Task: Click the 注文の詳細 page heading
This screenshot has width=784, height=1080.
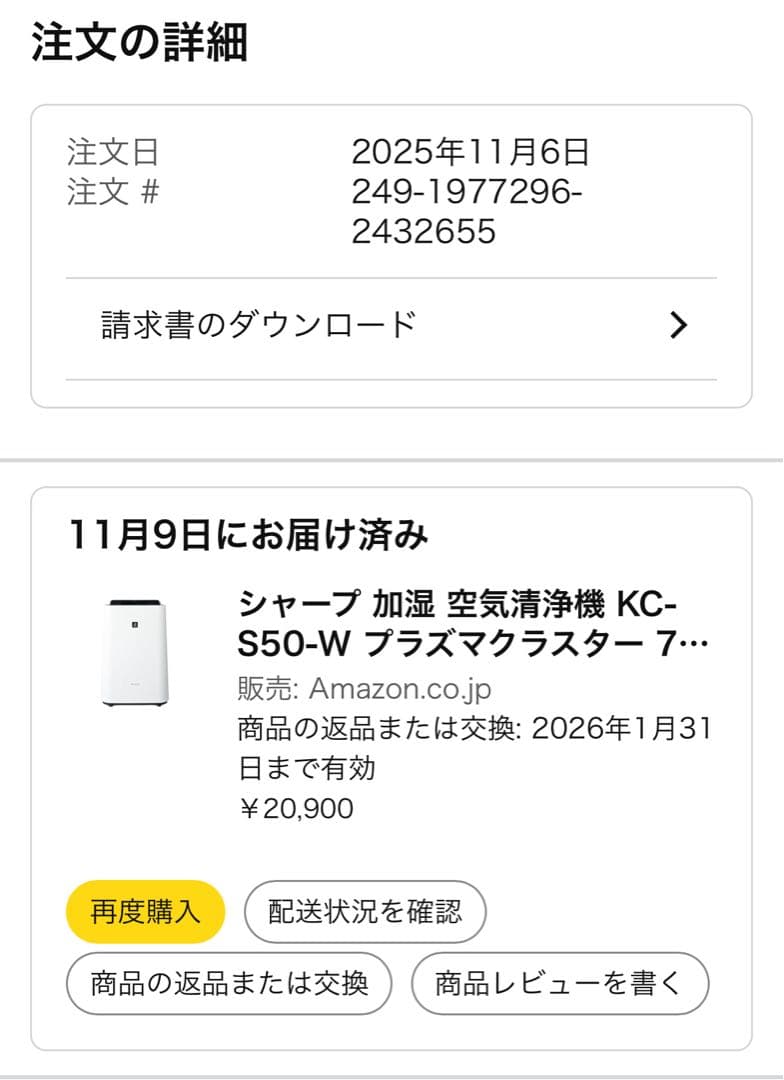Action: point(138,42)
